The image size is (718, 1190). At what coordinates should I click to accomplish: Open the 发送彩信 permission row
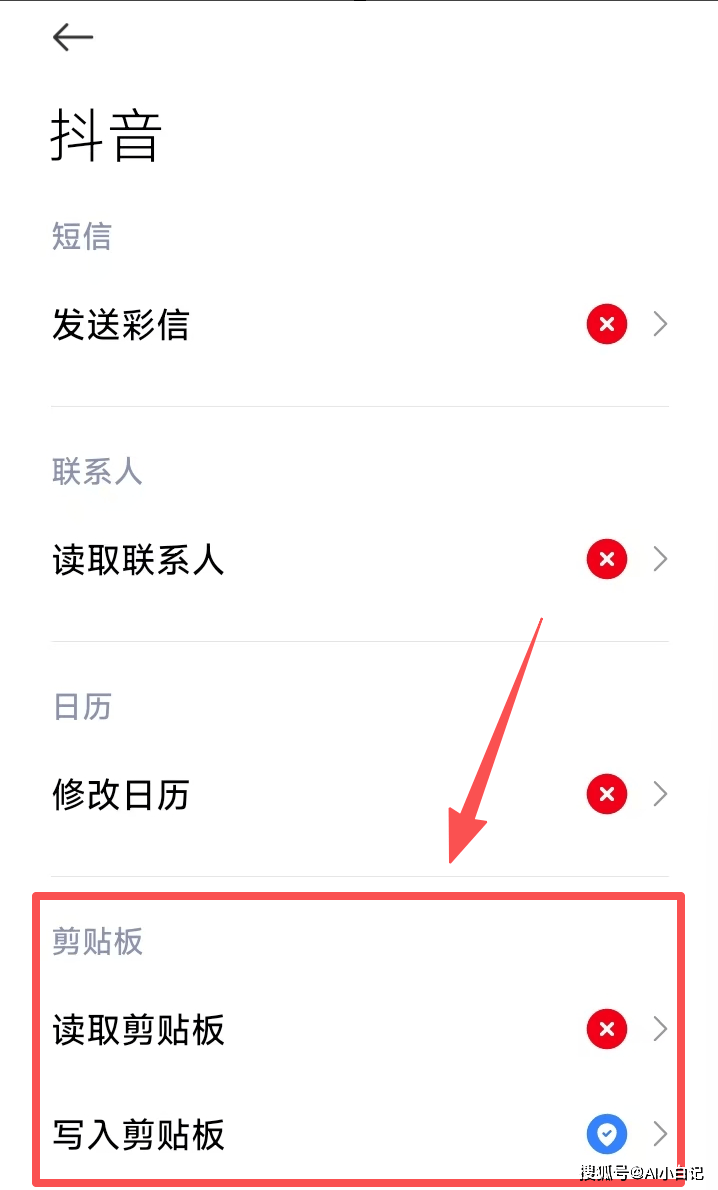pyautogui.click(x=360, y=325)
